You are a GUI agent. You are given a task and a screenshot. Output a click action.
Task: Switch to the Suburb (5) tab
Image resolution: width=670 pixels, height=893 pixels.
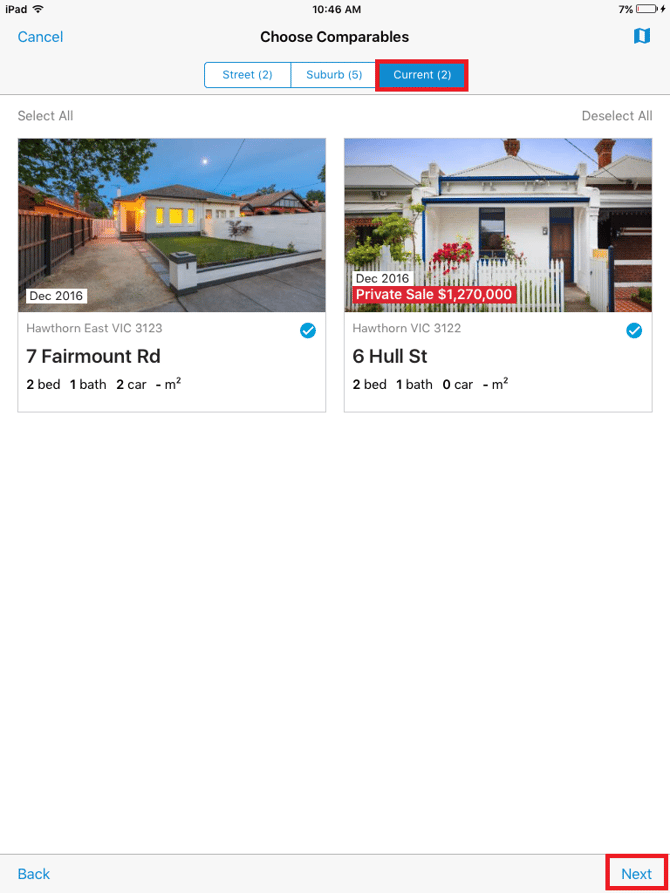[334, 75]
